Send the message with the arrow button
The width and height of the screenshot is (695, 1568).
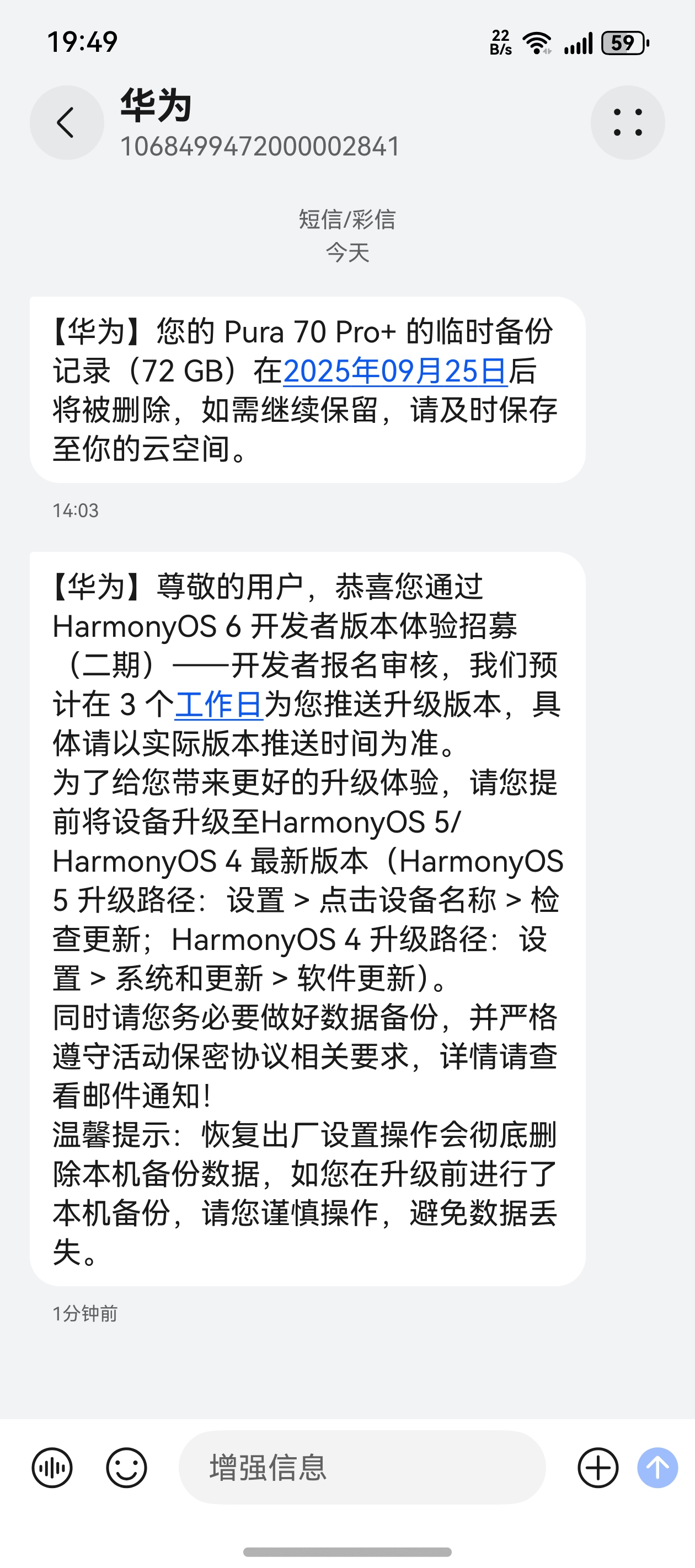coord(657,1468)
